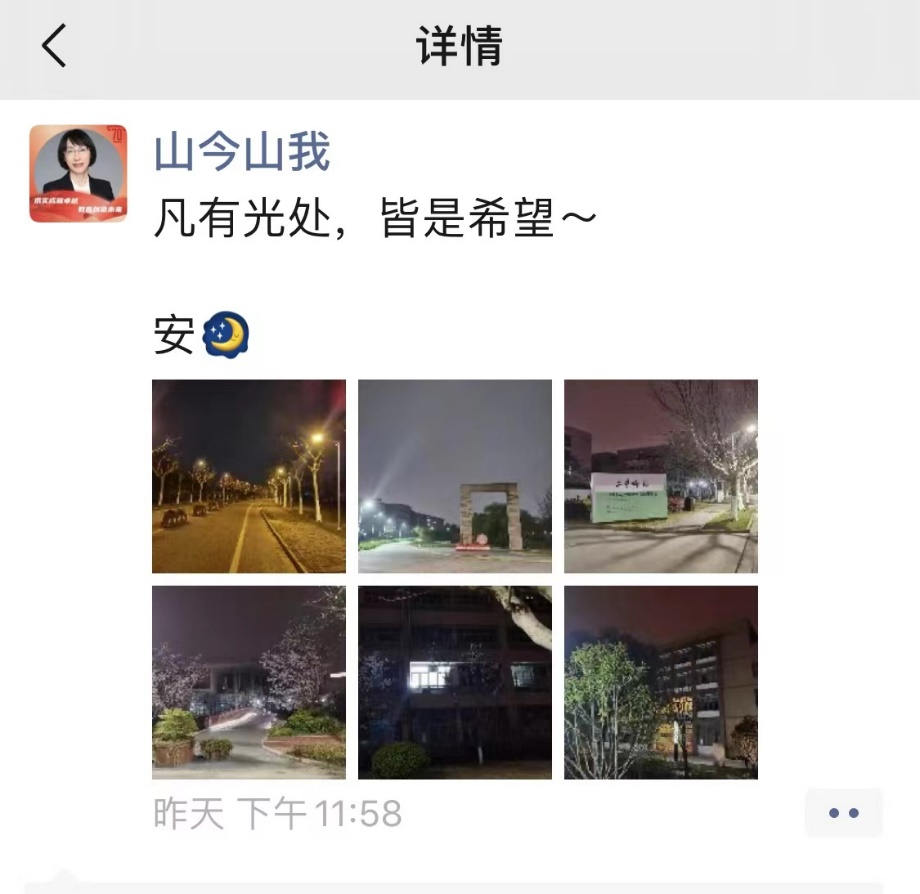Open the photo of the stone gate
This screenshot has width=920, height=894.
[x=455, y=476]
